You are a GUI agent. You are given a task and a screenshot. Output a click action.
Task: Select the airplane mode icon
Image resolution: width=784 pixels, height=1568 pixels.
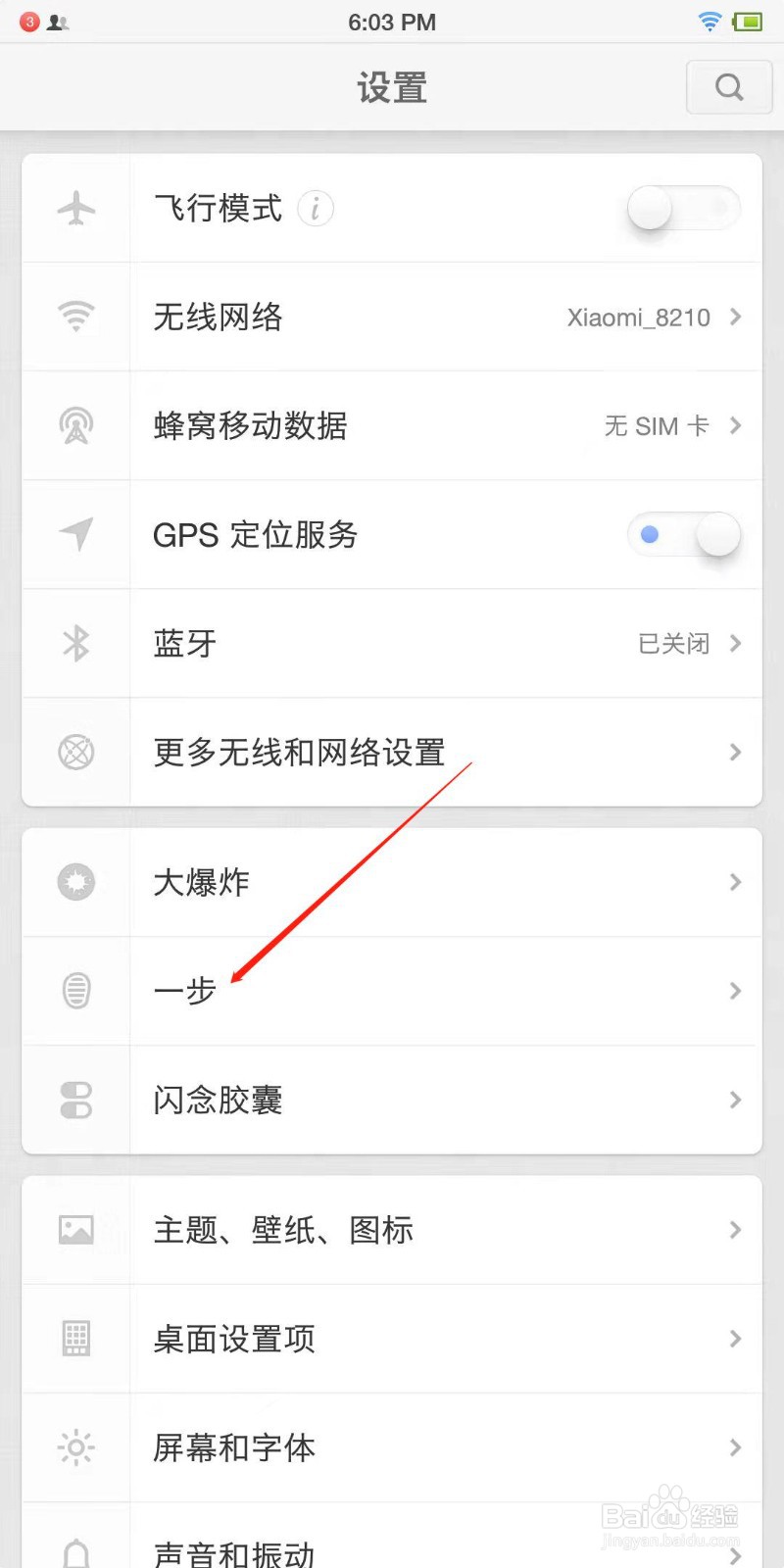76,209
